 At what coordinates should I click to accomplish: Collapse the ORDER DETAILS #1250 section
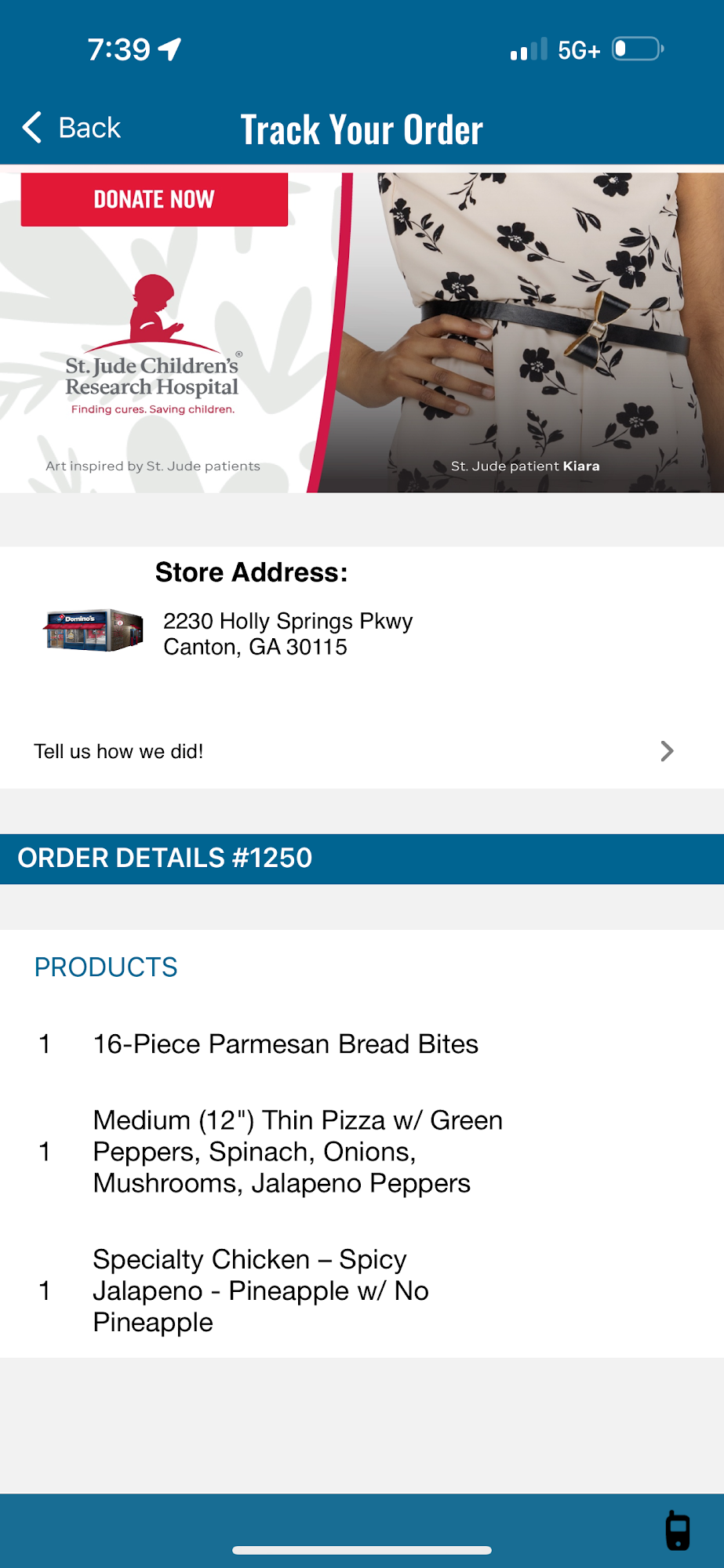pyautogui.click(x=163, y=858)
